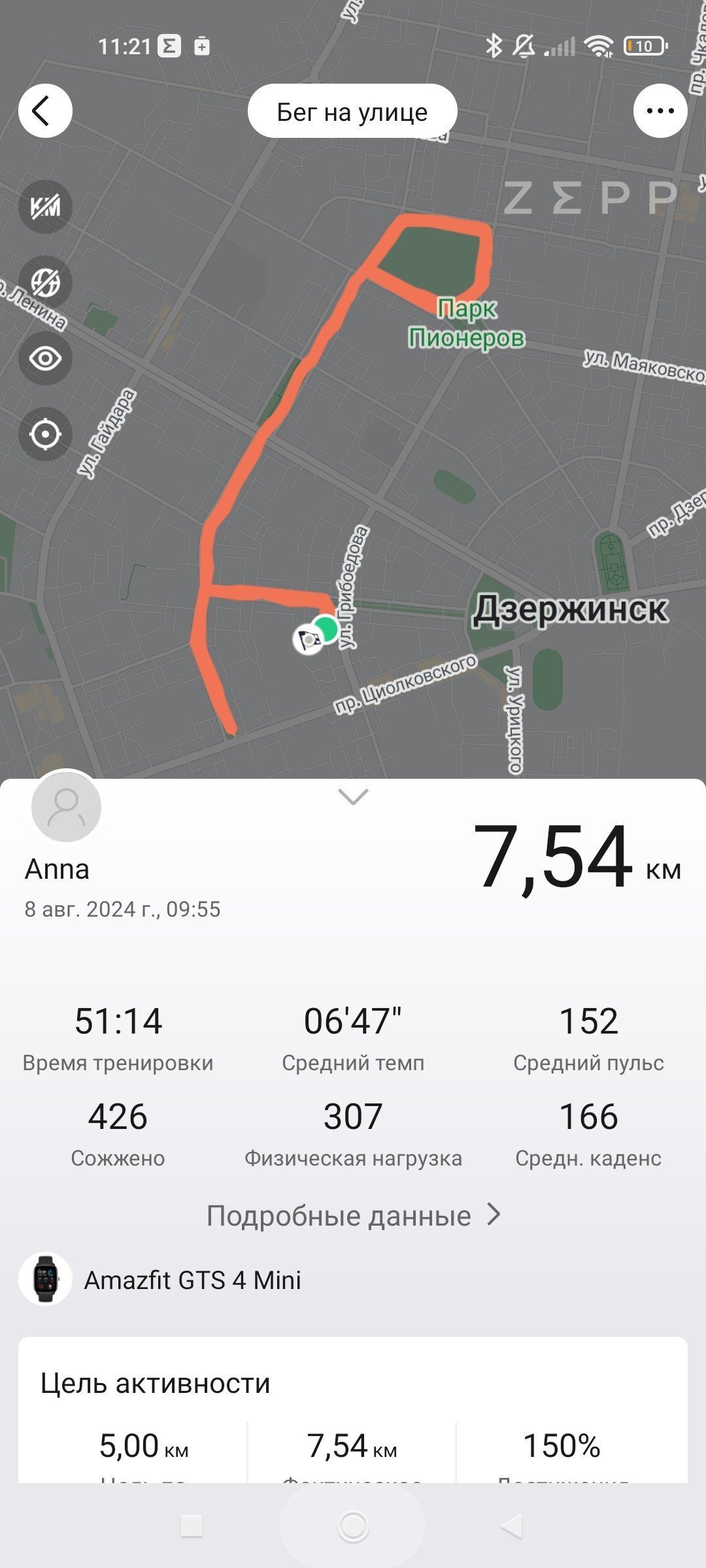
Task: Go back using the top-left arrow
Action: pyautogui.click(x=45, y=111)
